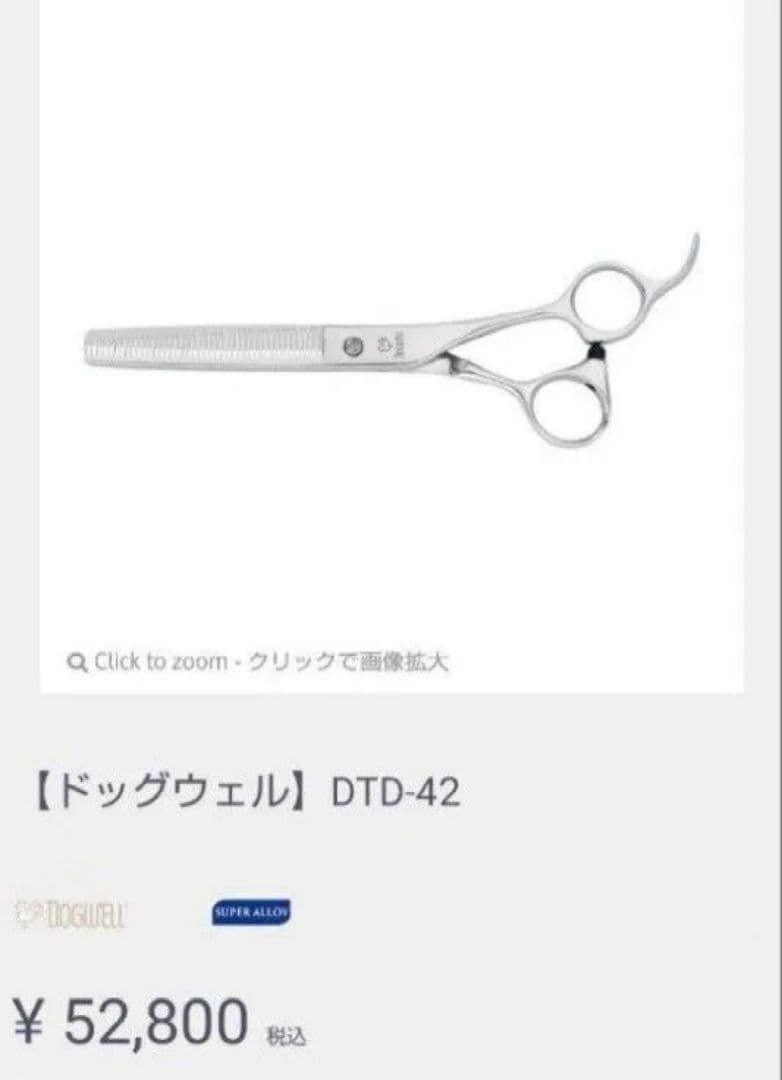Select the DOGWELL brand logo
Viewport: 782px width, 1080px height.
70,910
